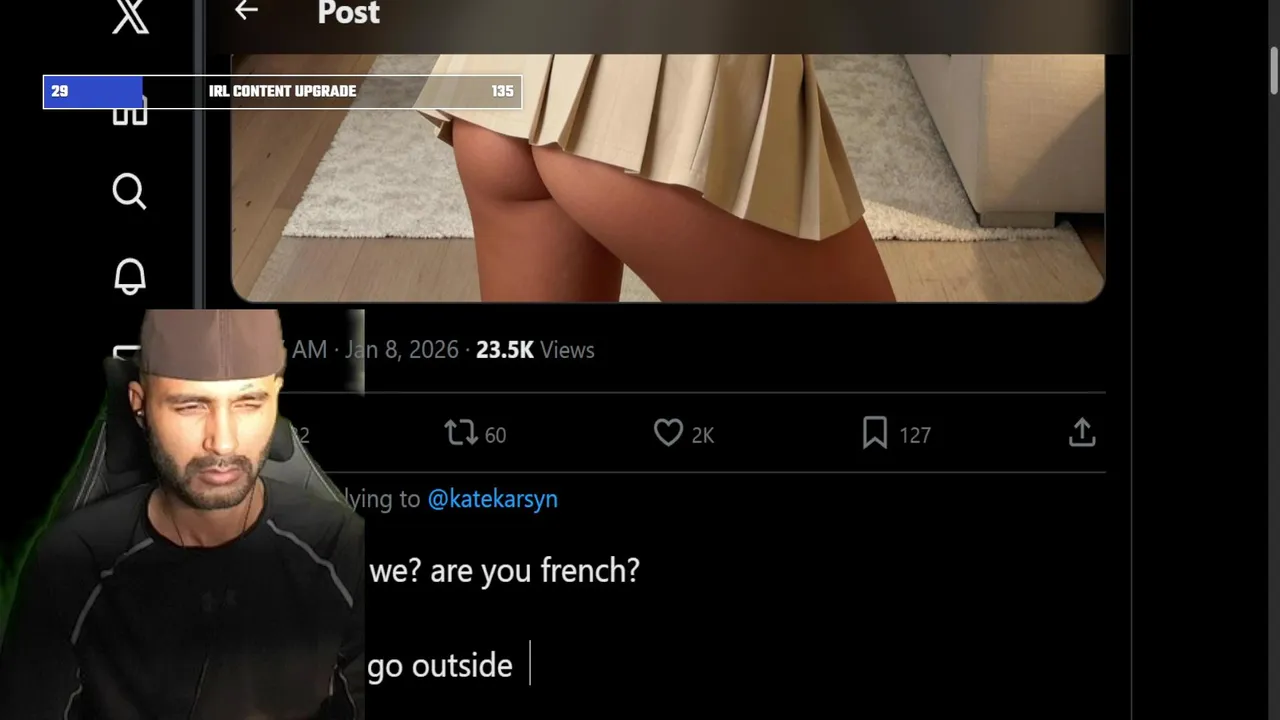Like the post with 2K likes
The height and width of the screenshot is (720, 1280).
pyautogui.click(x=668, y=433)
